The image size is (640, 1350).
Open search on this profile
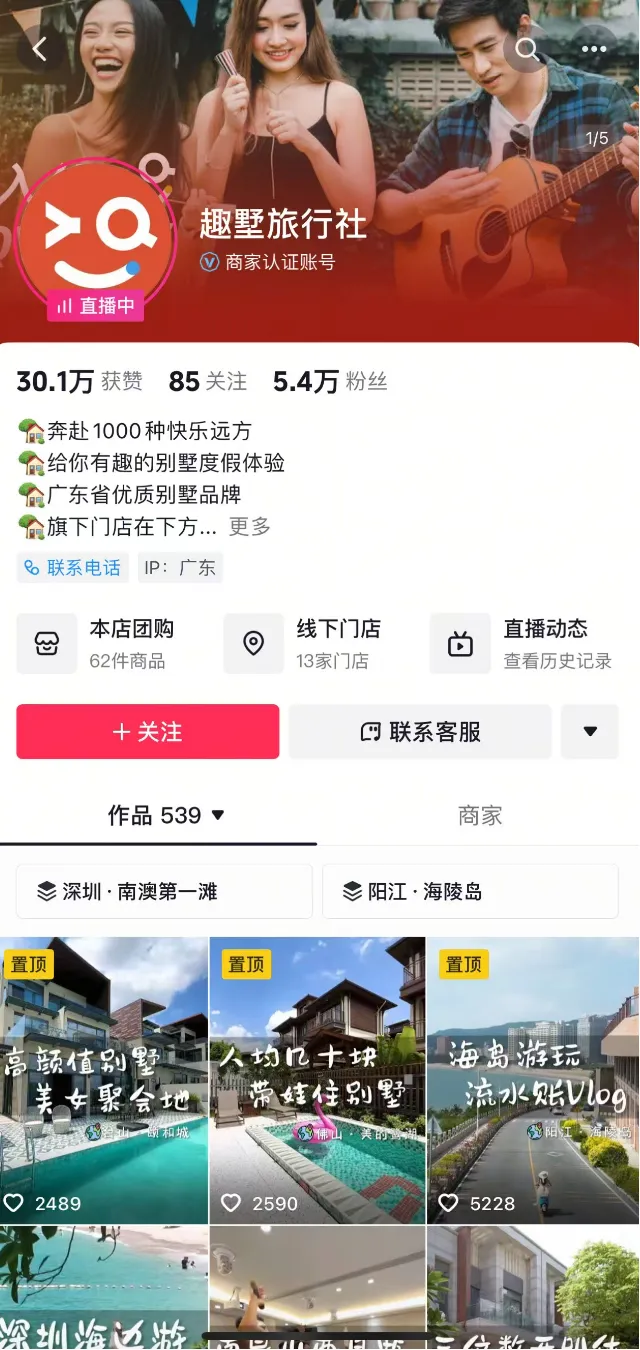(527, 48)
